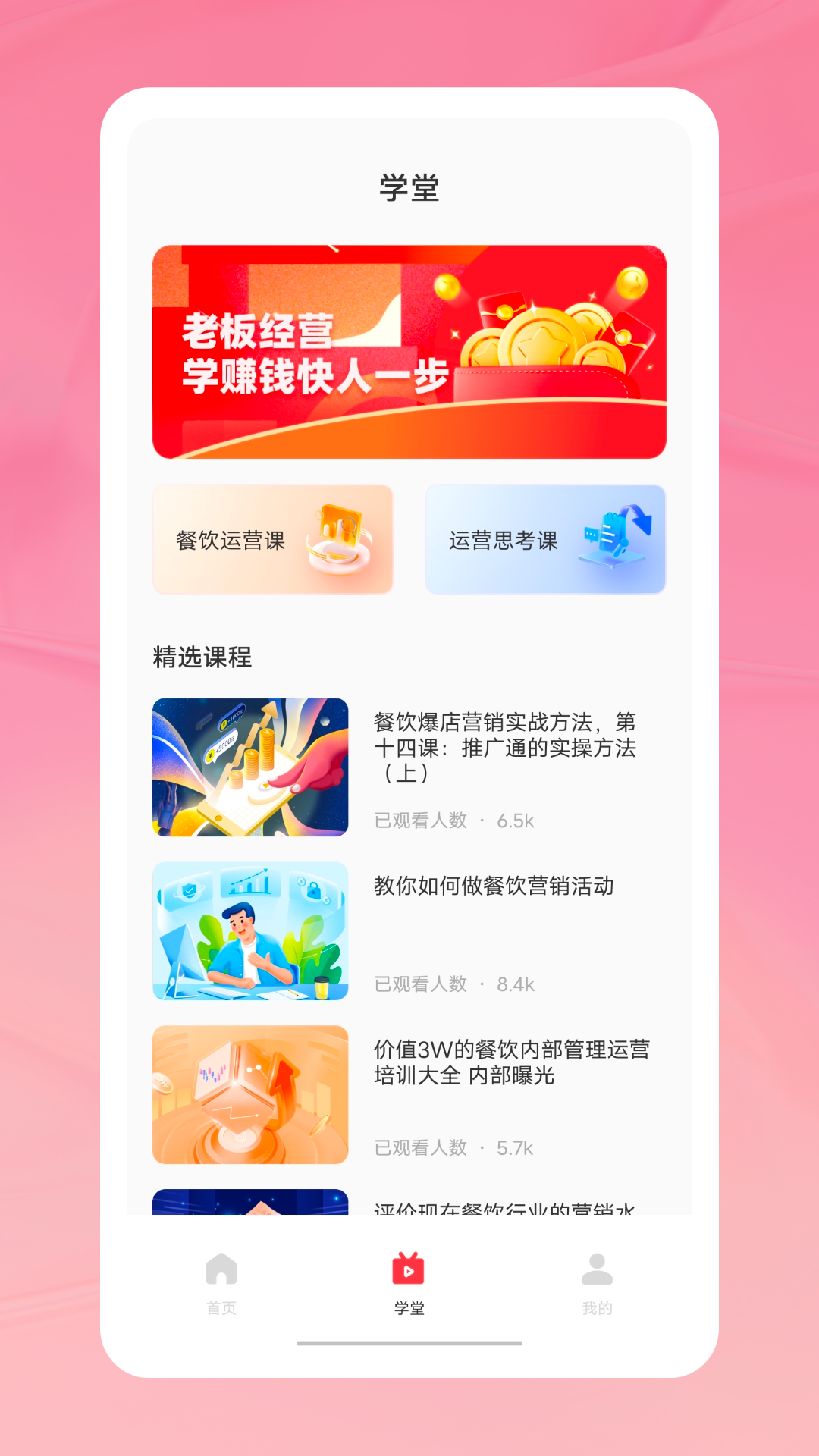Select the 学堂 tab
The height and width of the screenshot is (1456, 819).
(409, 1283)
